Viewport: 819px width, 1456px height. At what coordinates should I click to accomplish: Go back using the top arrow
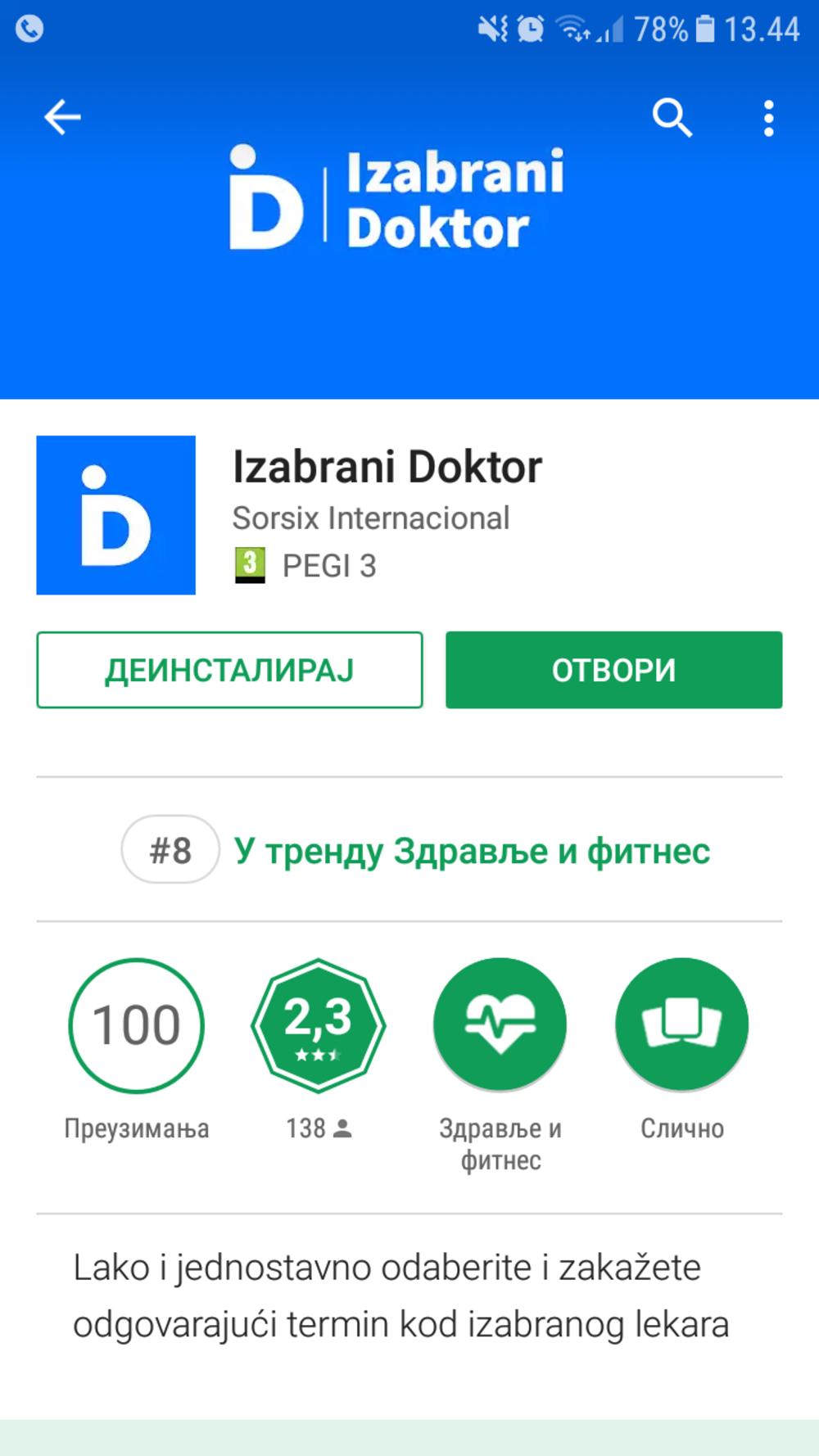[62, 118]
